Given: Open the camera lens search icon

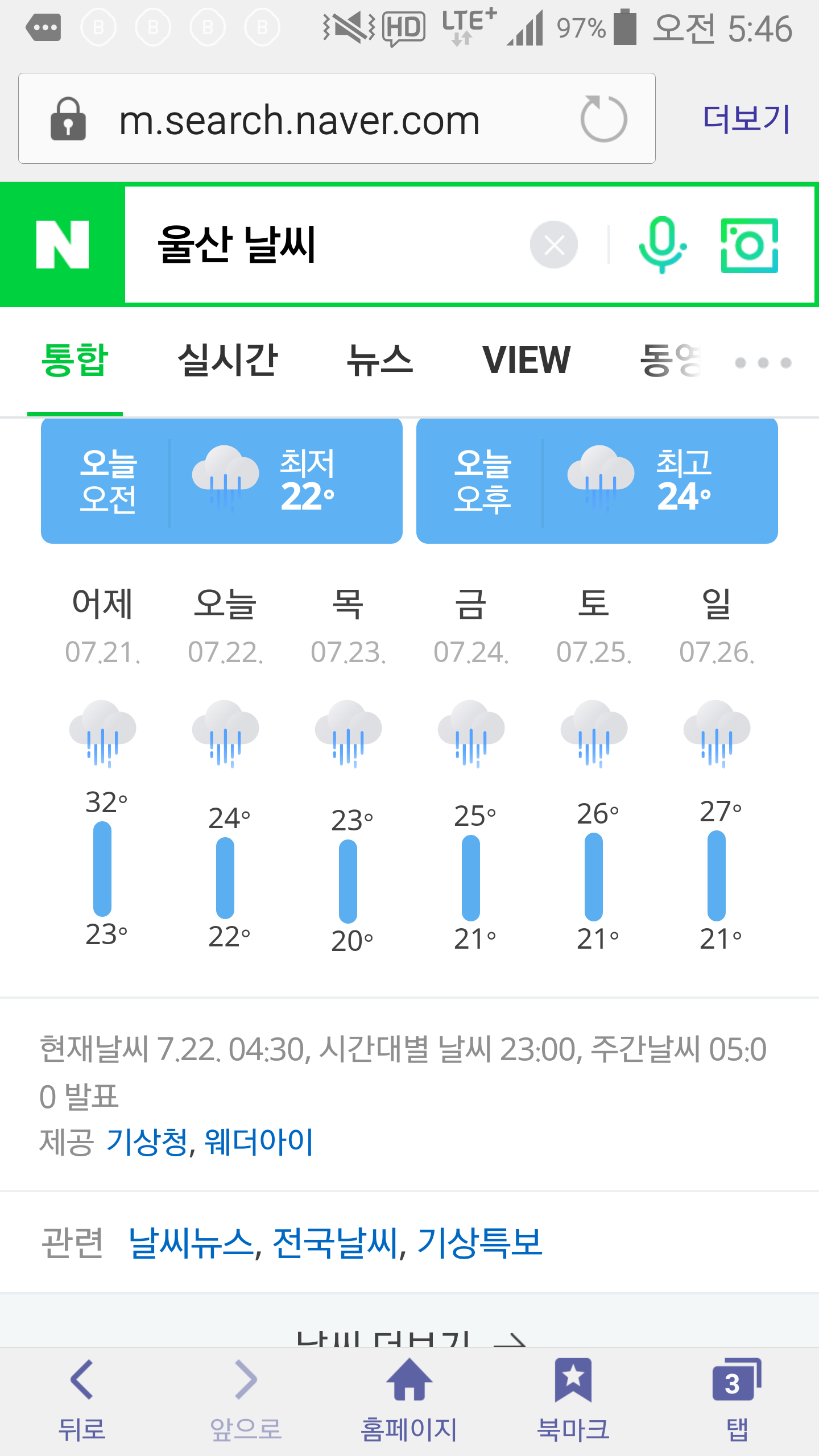Looking at the screenshot, I should pyautogui.click(x=750, y=245).
